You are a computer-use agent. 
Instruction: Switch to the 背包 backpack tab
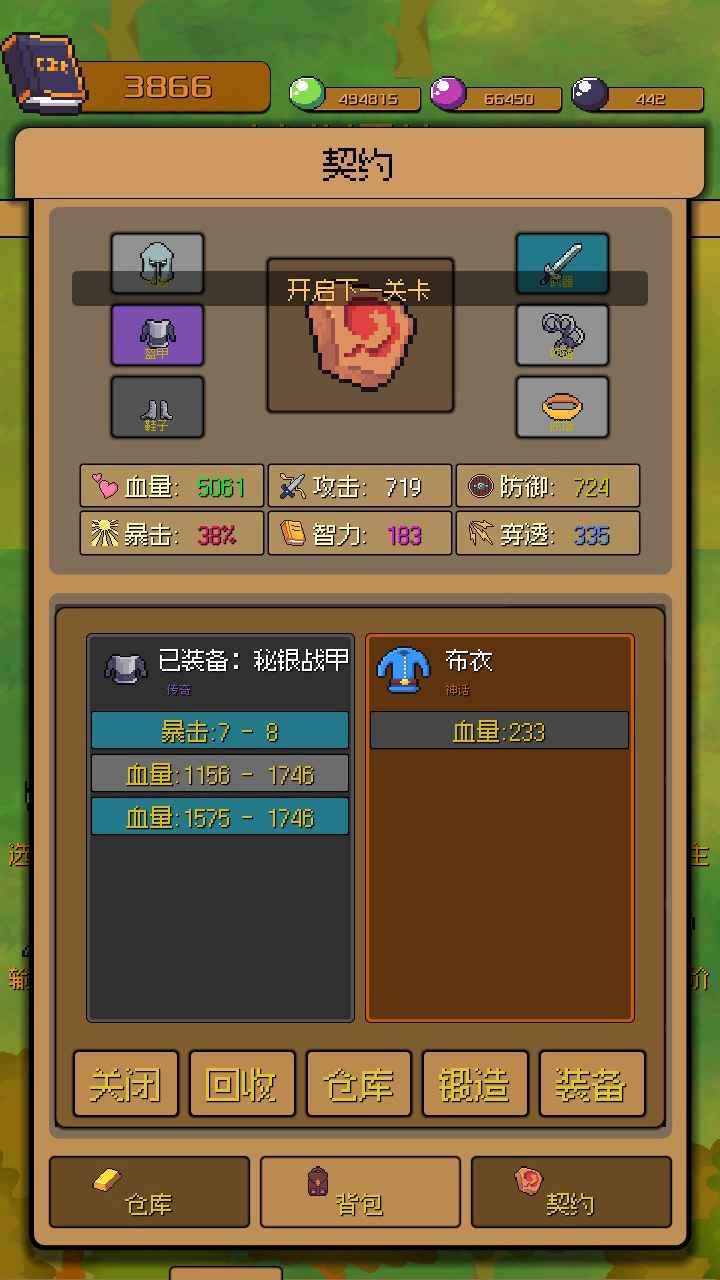360,1191
